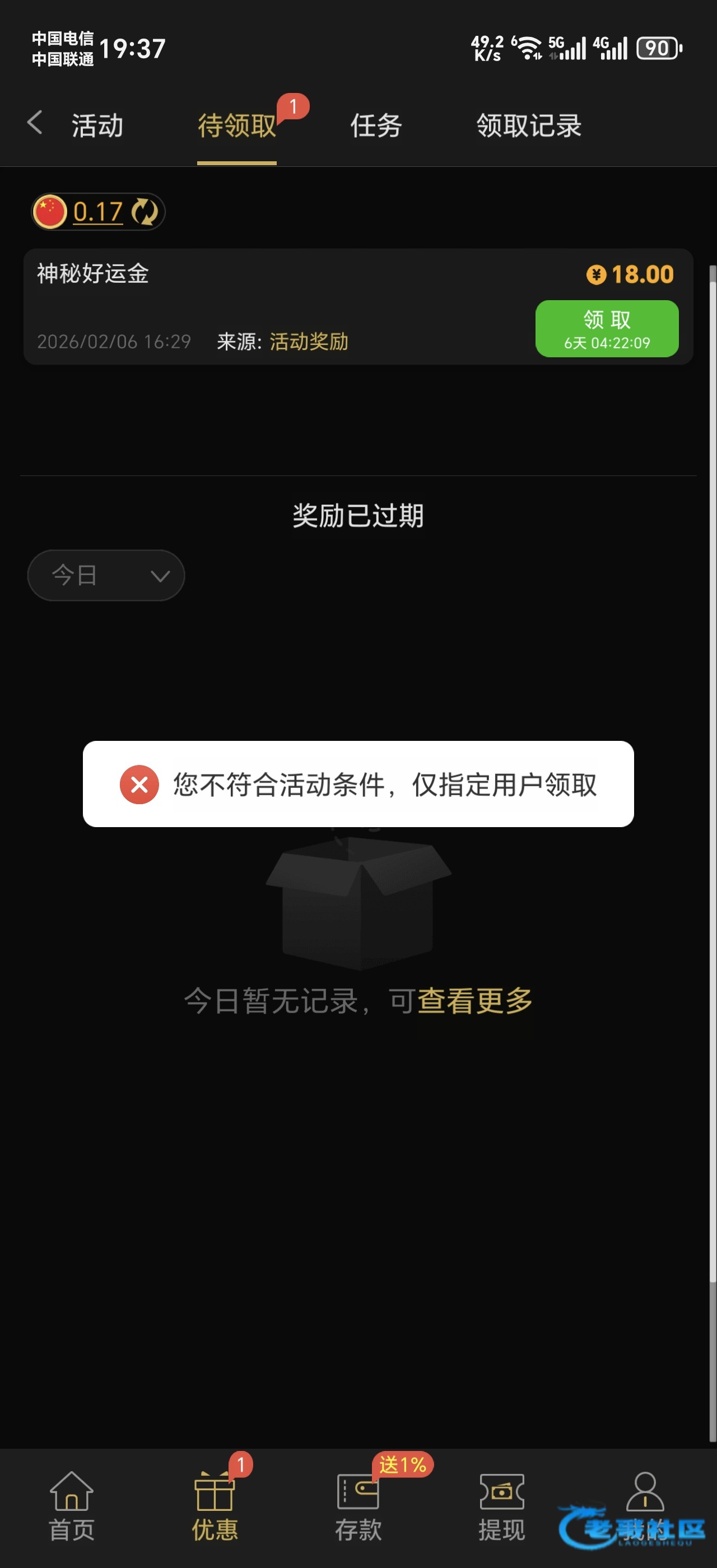Refresh the 0.17 balance
The image size is (717, 1568).
[x=145, y=212]
